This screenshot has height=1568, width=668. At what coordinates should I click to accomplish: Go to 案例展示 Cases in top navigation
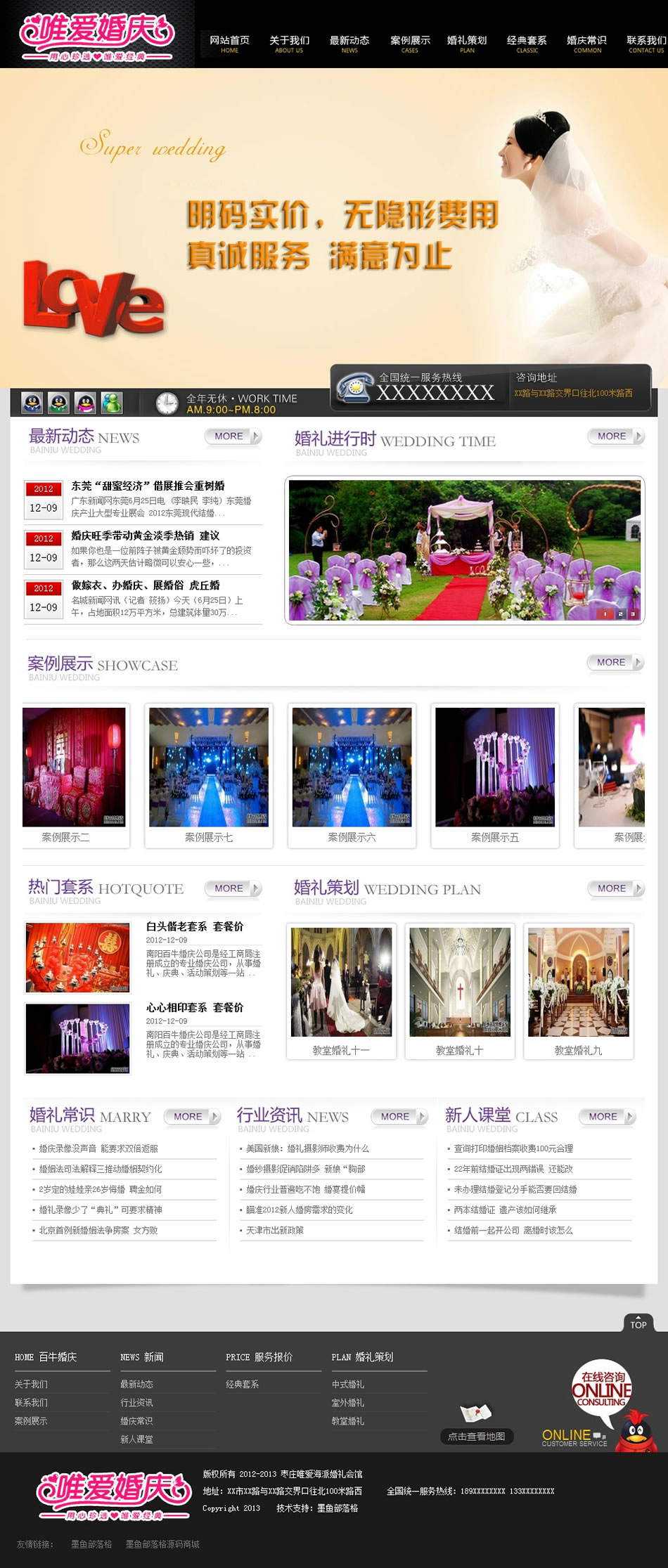[x=410, y=44]
